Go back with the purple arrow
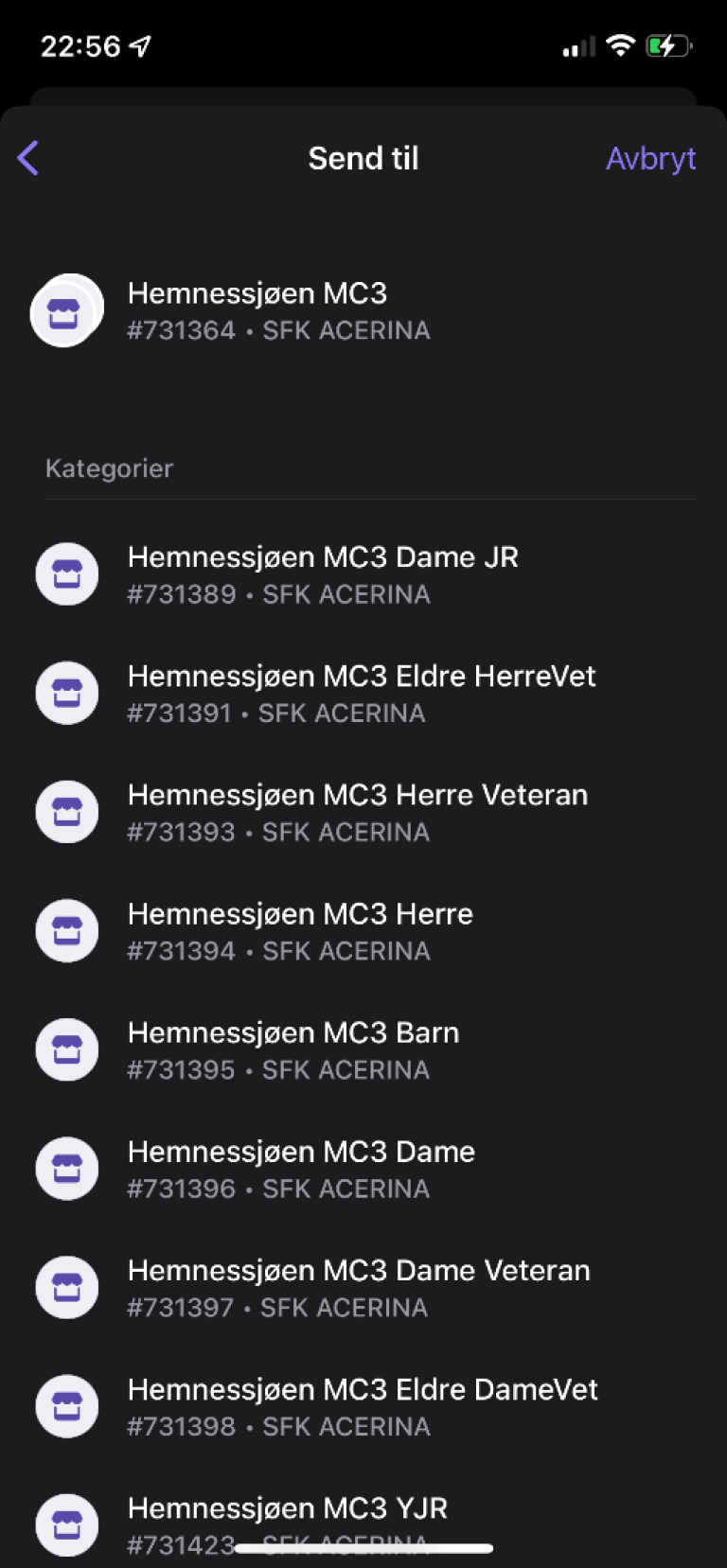Image resolution: width=727 pixels, height=1568 pixels. coord(28,158)
